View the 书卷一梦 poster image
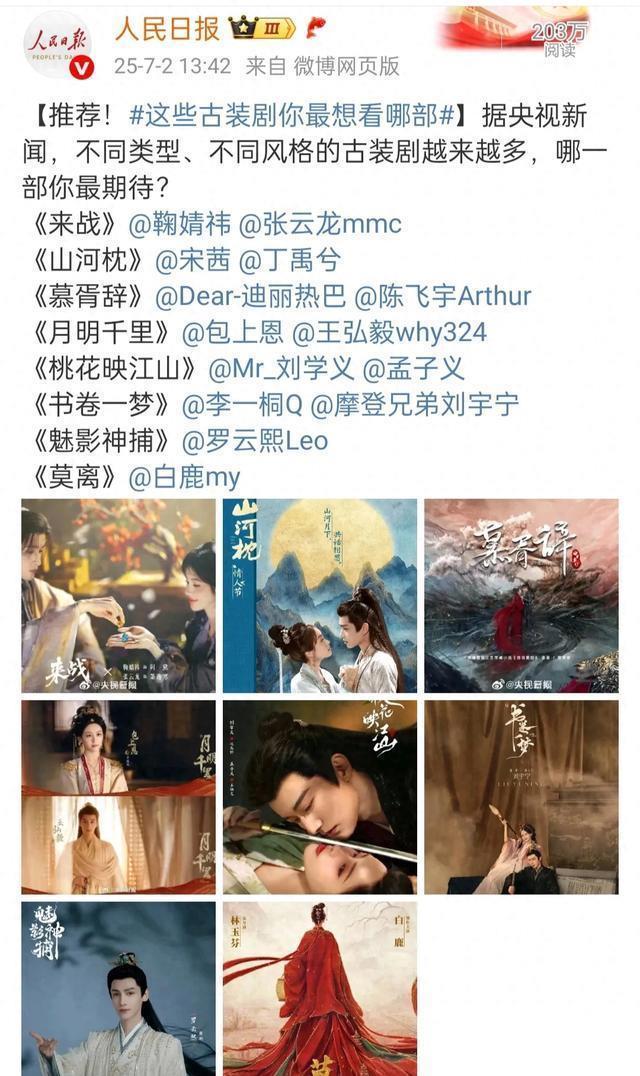This screenshot has height=1076, width=640. (x=521, y=797)
